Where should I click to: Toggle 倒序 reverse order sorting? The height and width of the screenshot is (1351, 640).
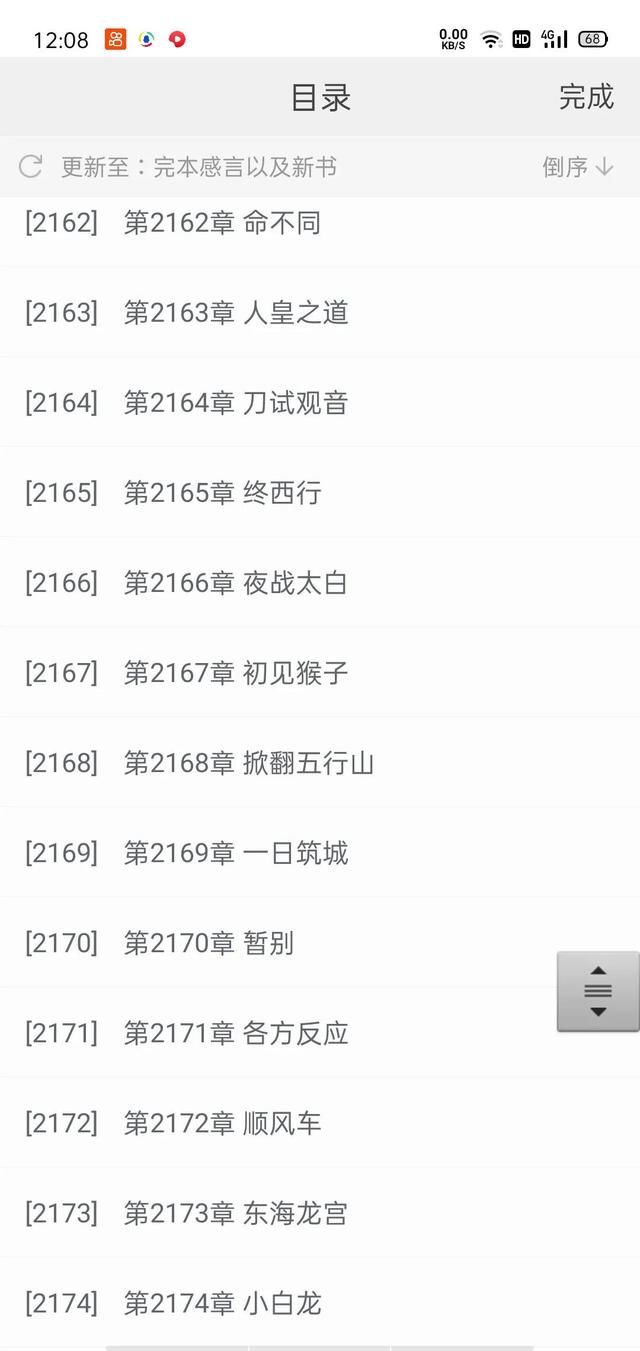[x=578, y=167]
